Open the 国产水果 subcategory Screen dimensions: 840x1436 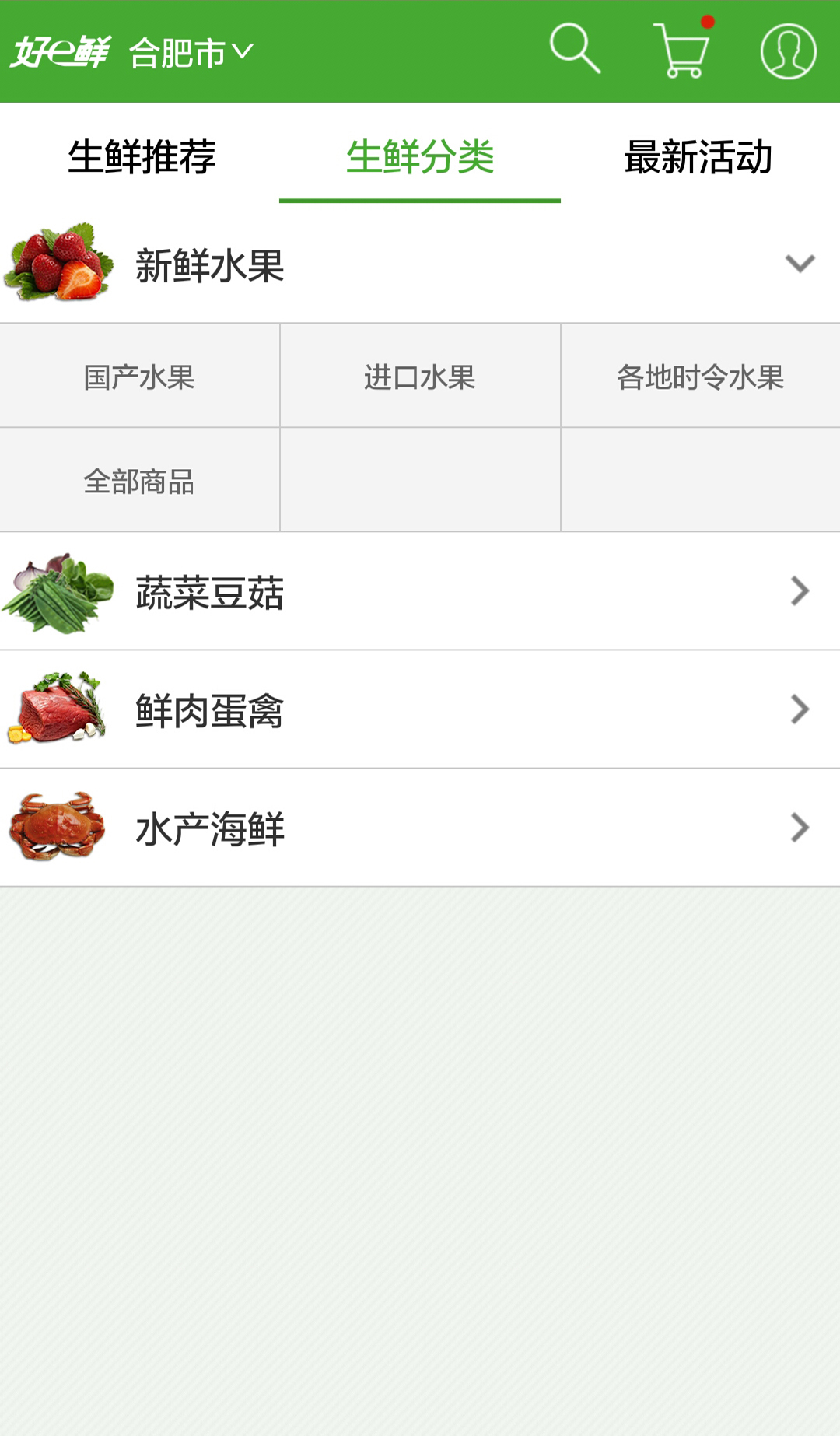(139, 377)
